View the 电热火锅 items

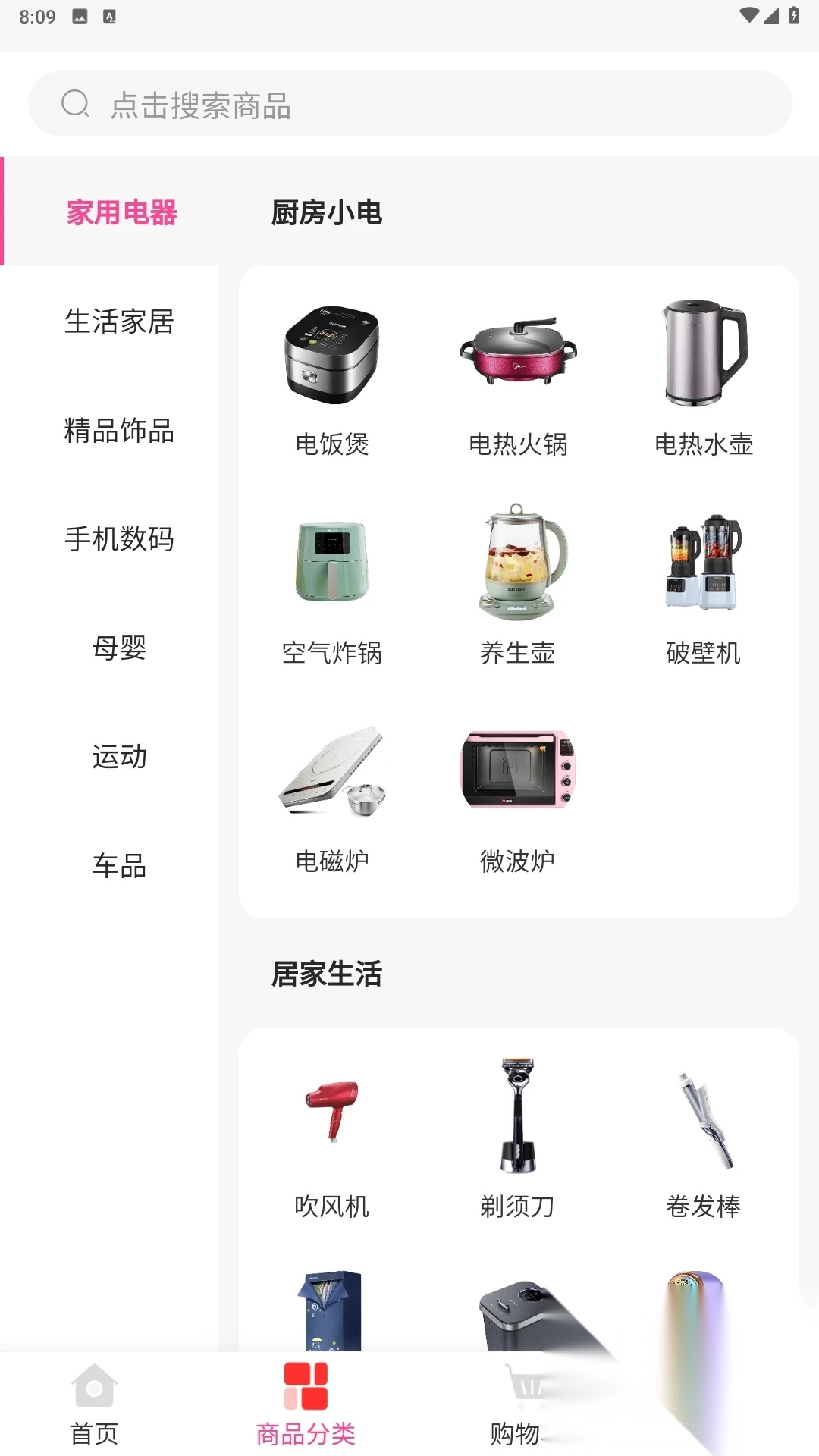[518, 379]
